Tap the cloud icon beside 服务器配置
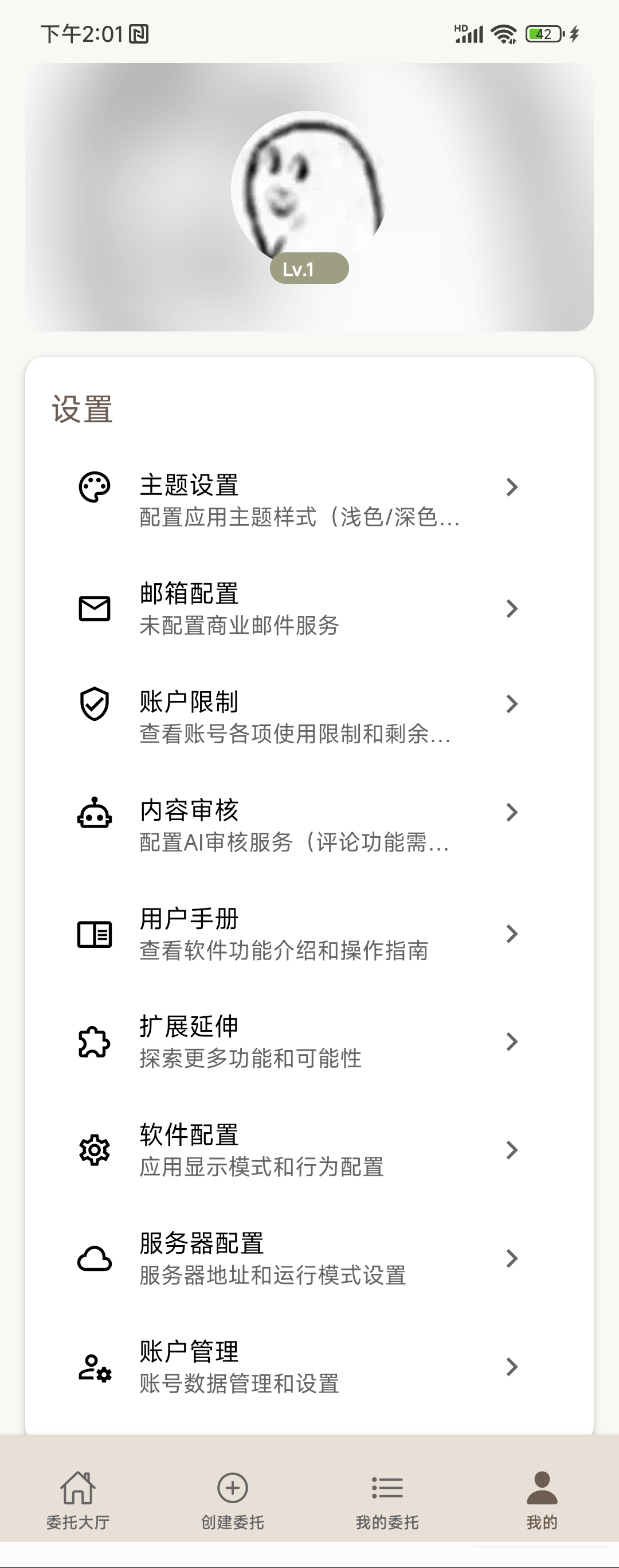This screenshot has height=1568, width=619. pos(93,1259)
